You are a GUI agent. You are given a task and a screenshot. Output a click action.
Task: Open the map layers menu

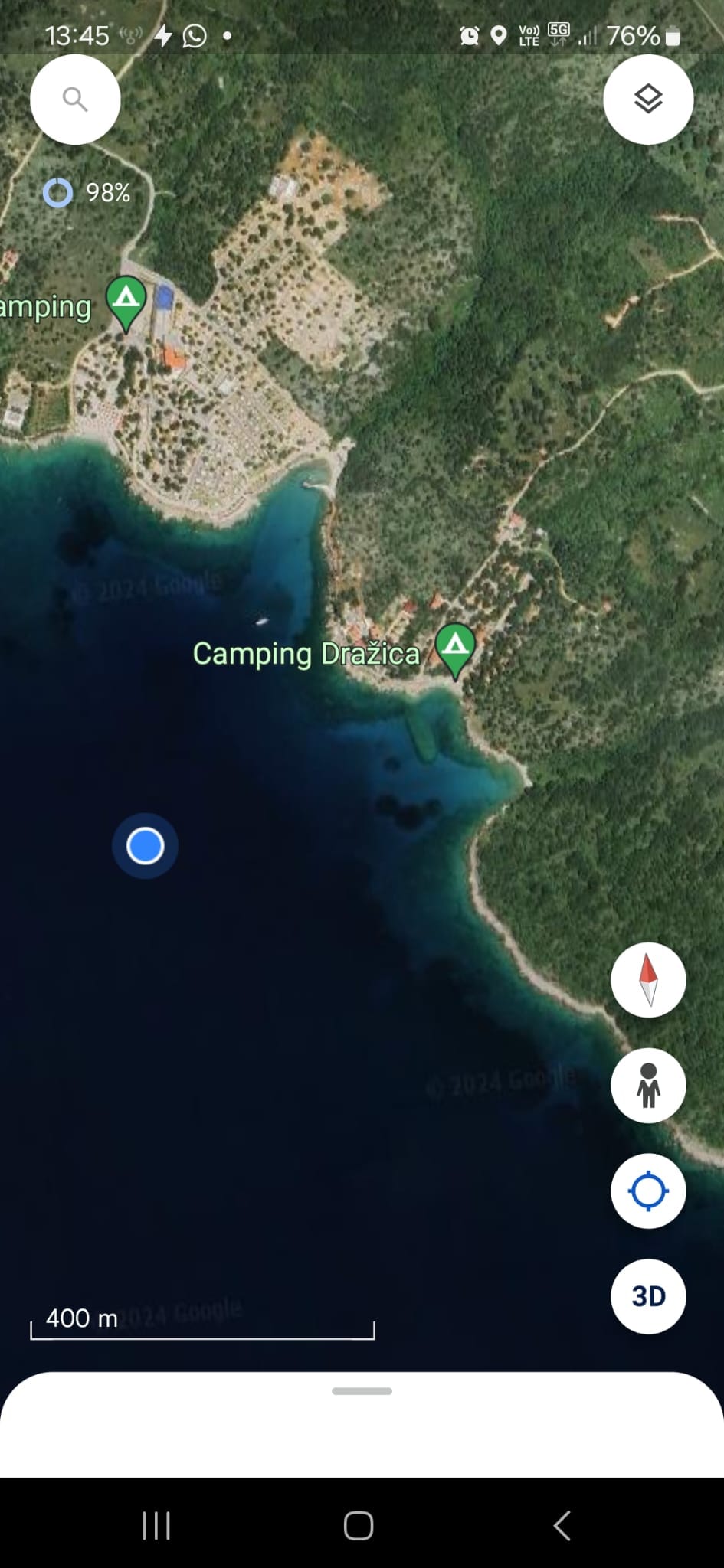point(648,100)
